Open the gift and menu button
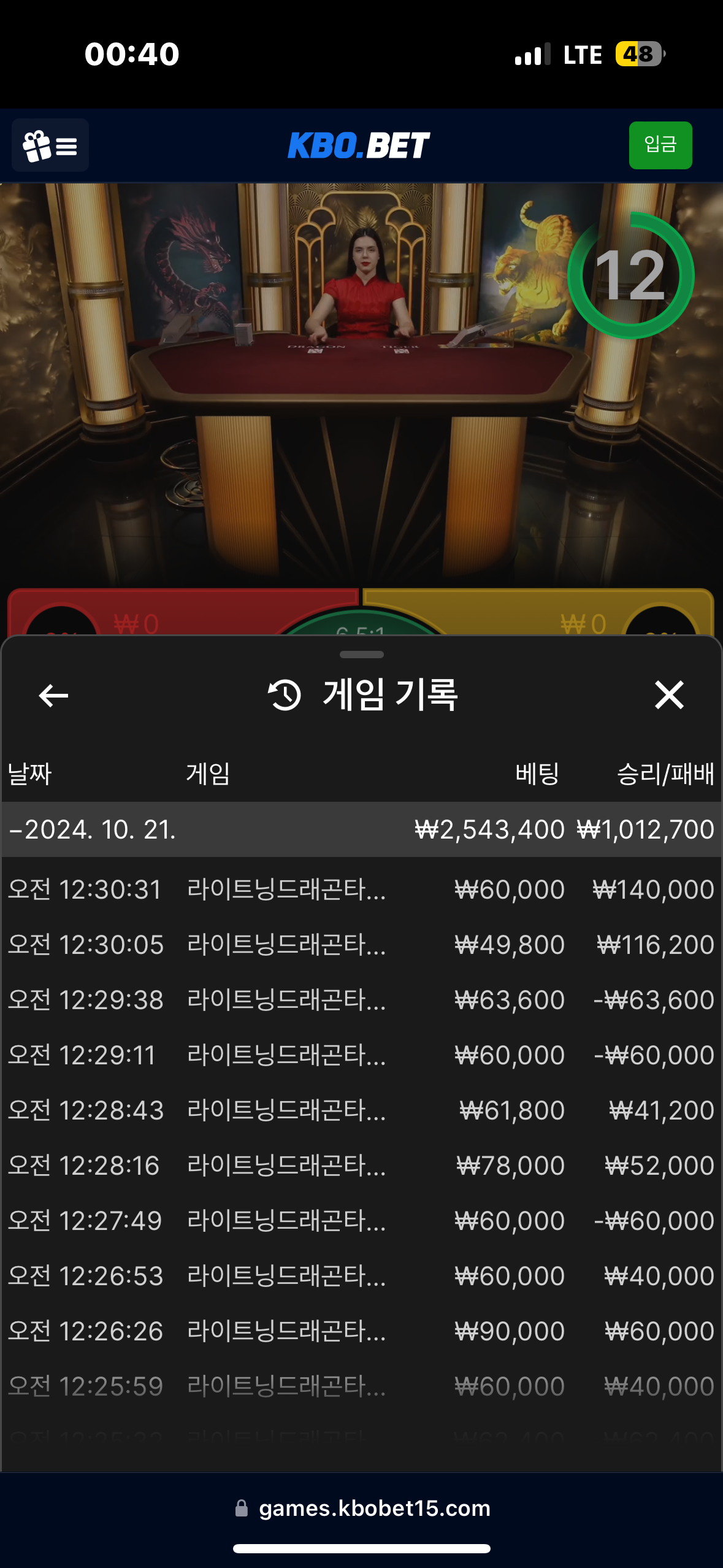This screenshot has width=723, height=1568. (x=50, y=145)
